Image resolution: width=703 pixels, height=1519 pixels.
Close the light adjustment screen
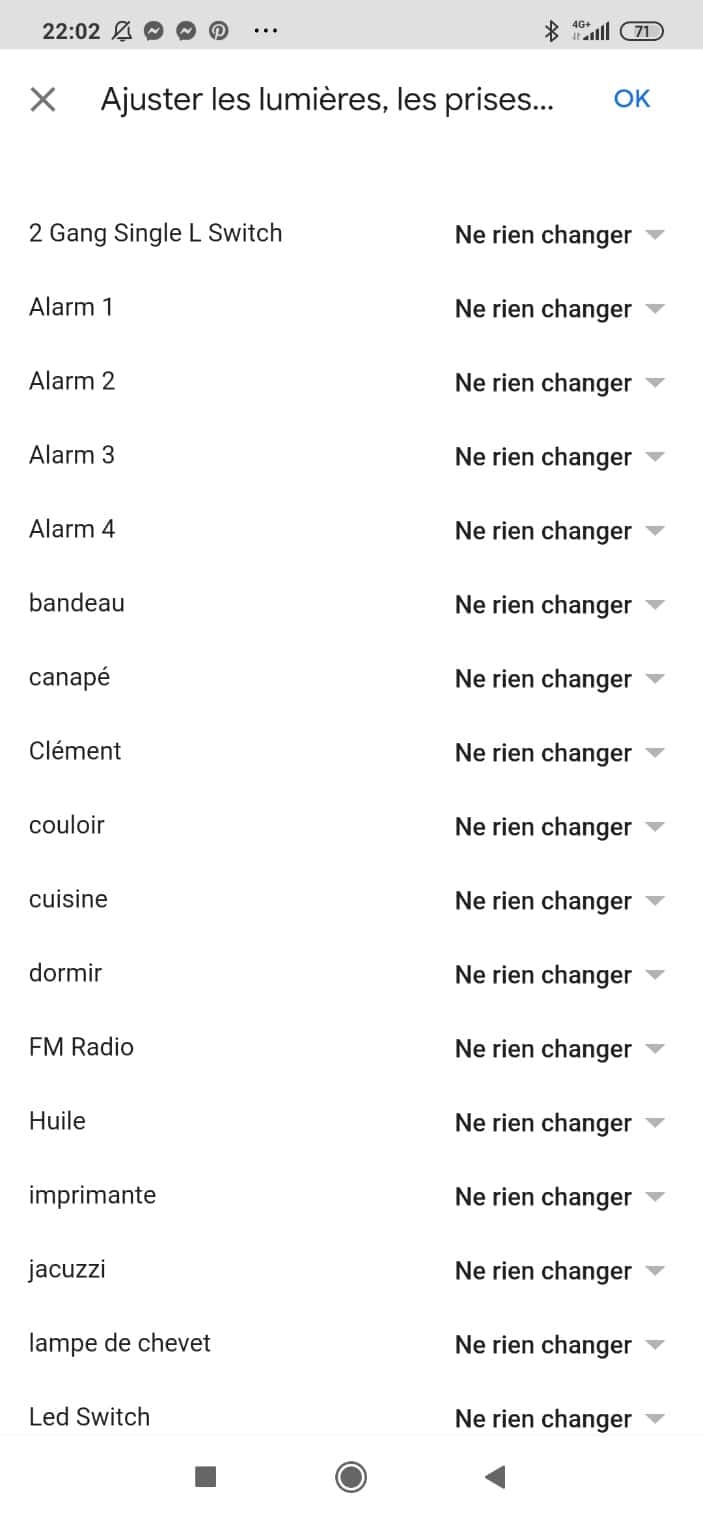pyautogui.click(x=43, y=99)
